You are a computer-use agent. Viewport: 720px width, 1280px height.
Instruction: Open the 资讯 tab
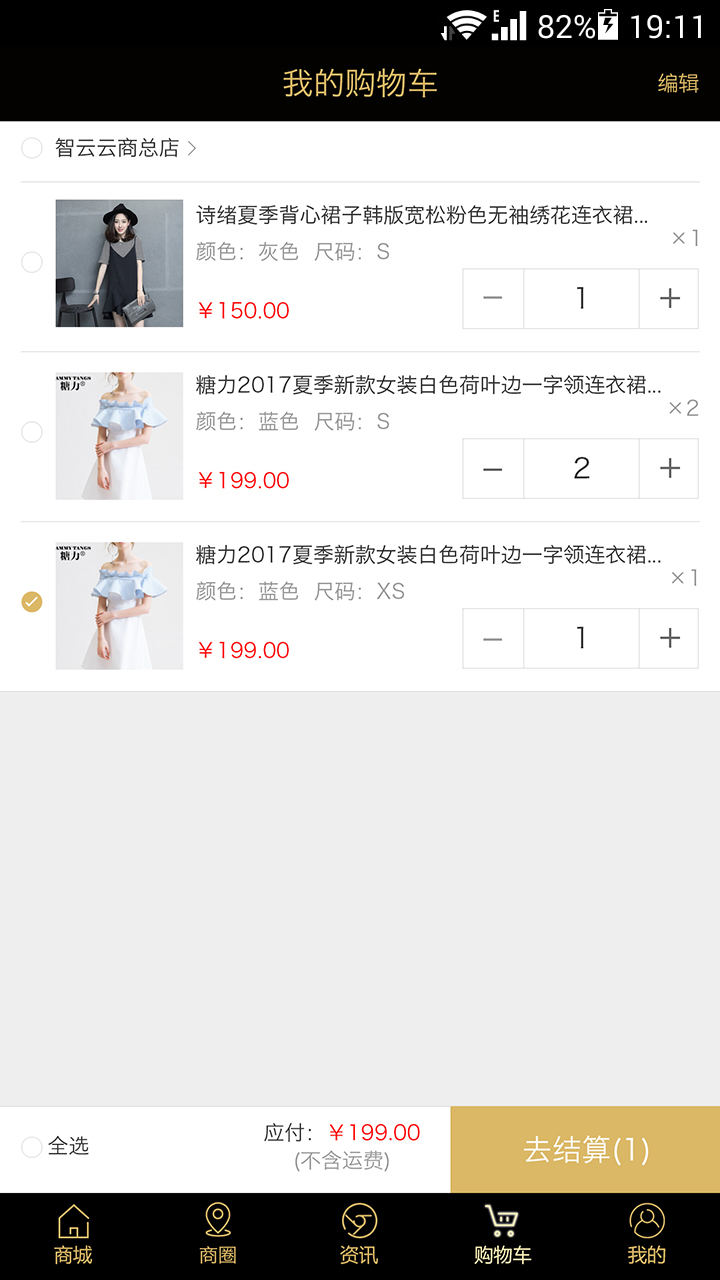click(359, 1236)
